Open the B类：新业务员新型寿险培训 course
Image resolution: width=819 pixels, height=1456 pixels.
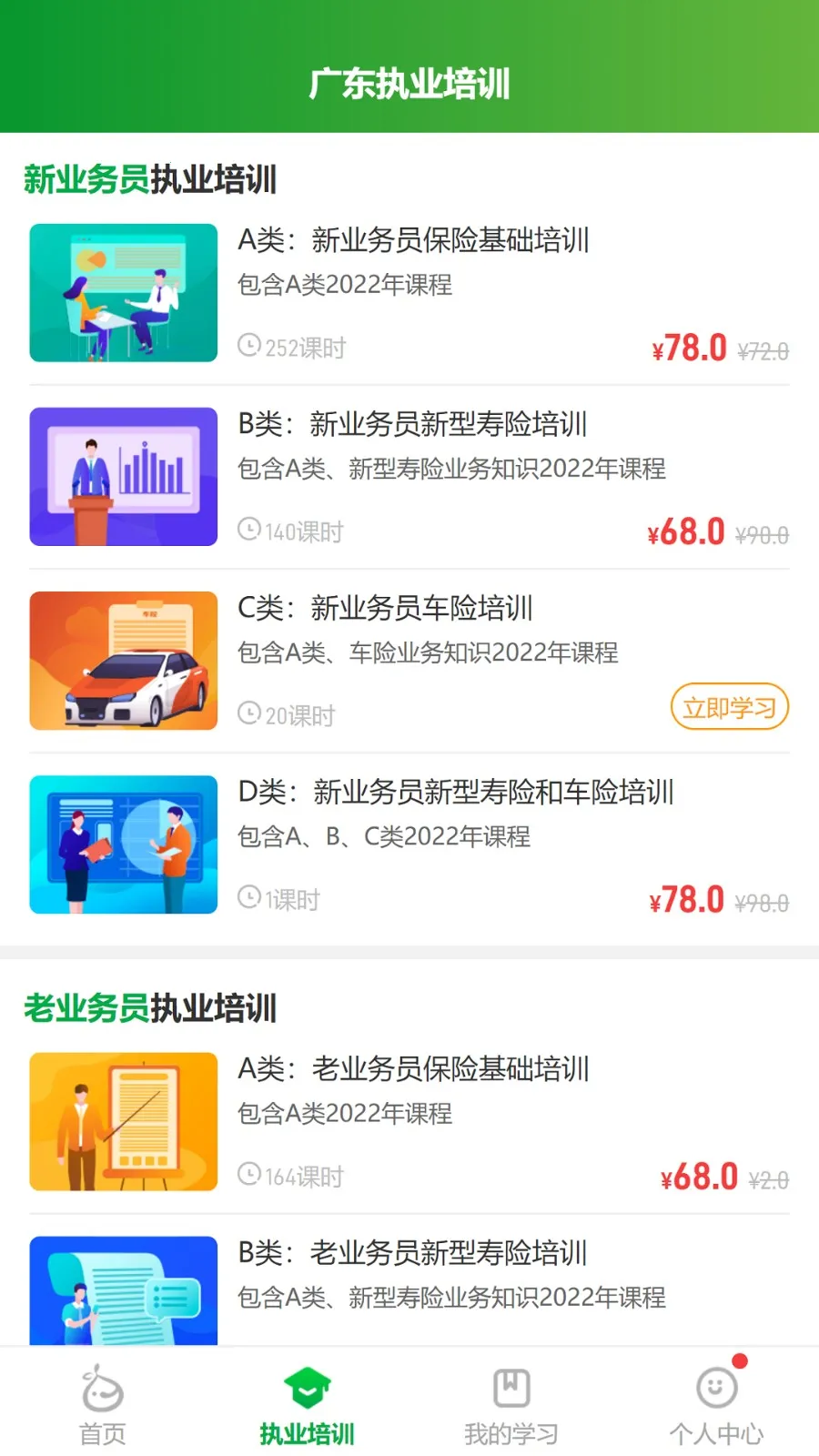(412, 424)
